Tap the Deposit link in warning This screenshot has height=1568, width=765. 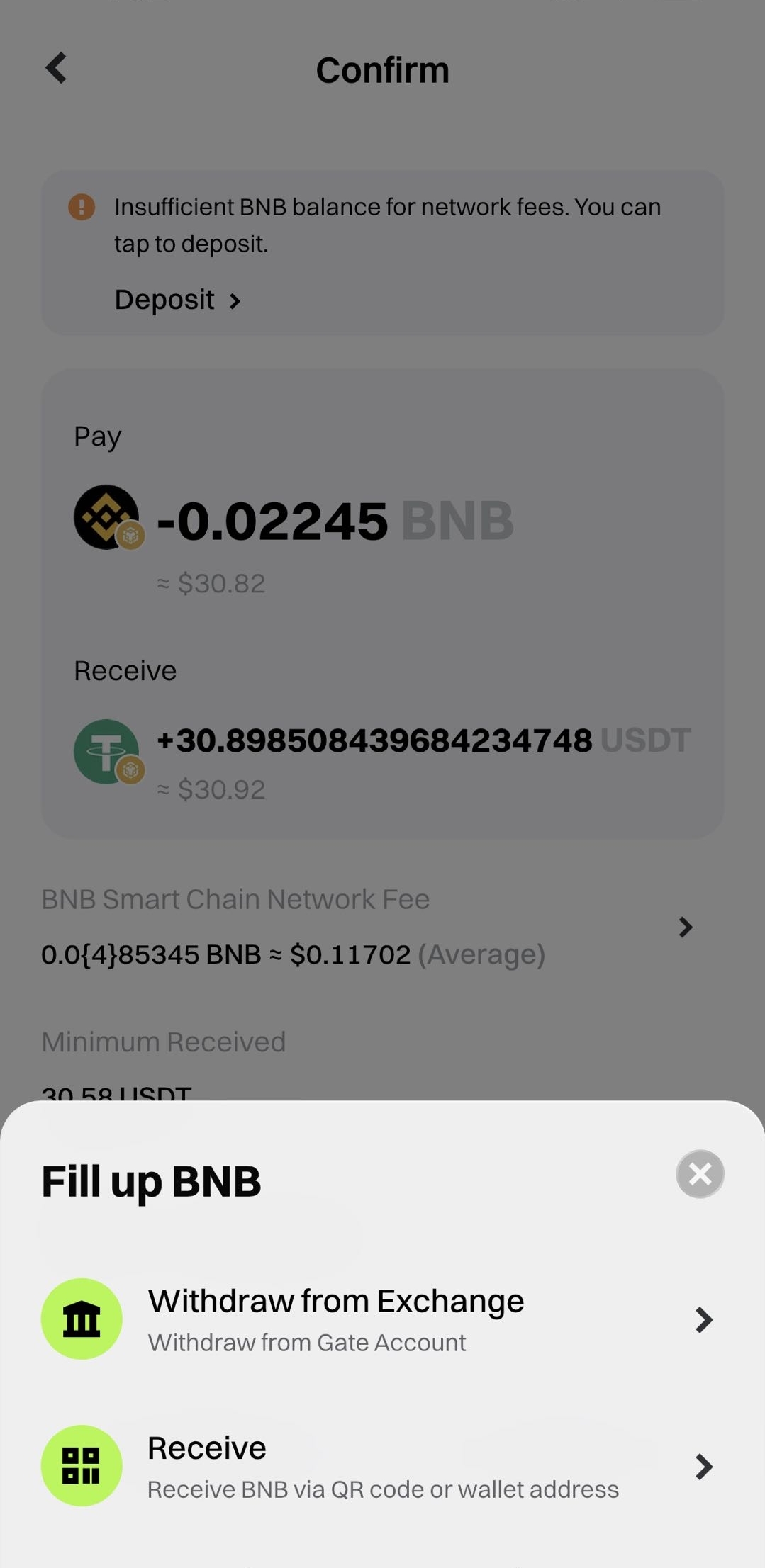tap(177, 300)
